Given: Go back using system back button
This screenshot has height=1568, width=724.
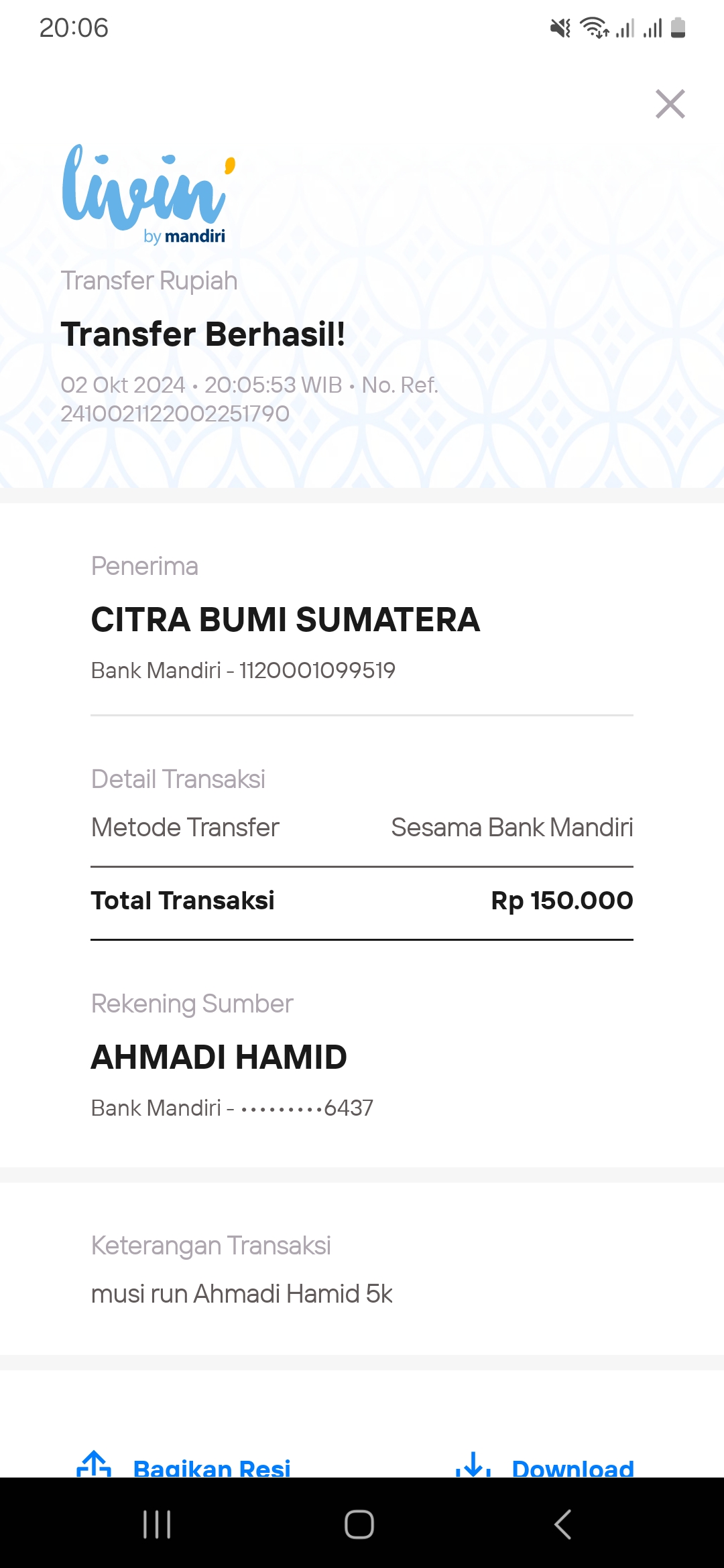Looking at the screenshot, I should click(563, 1524).
